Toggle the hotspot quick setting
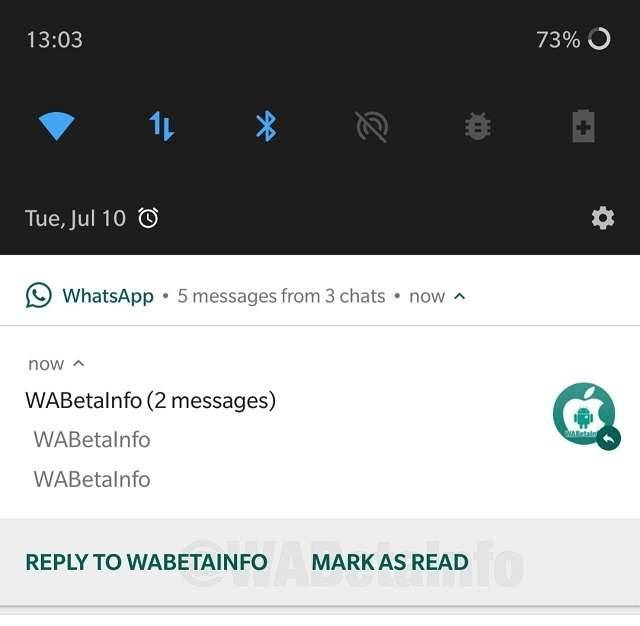640x626 pixels. [371, 127]
